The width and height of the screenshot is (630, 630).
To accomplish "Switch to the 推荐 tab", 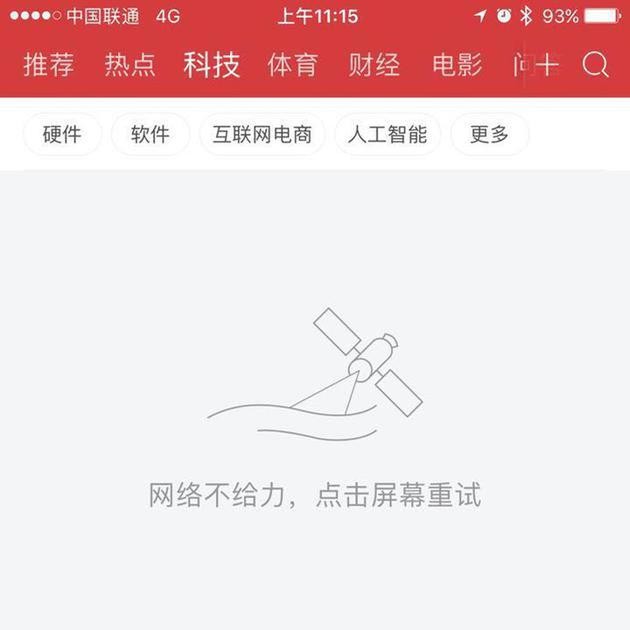I will [48, 66].
